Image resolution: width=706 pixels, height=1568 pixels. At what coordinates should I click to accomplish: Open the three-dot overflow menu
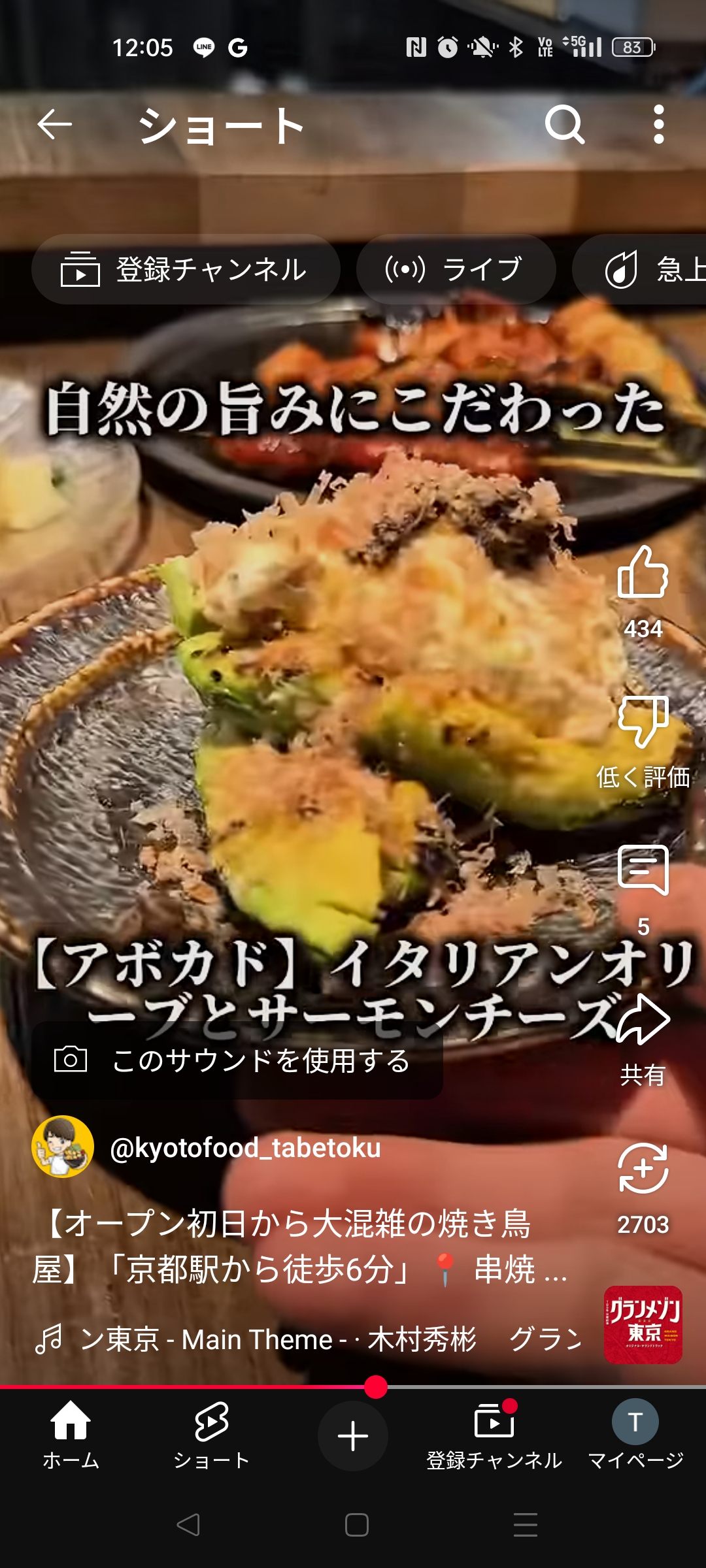pyautogui.click(x=658, y=124)
